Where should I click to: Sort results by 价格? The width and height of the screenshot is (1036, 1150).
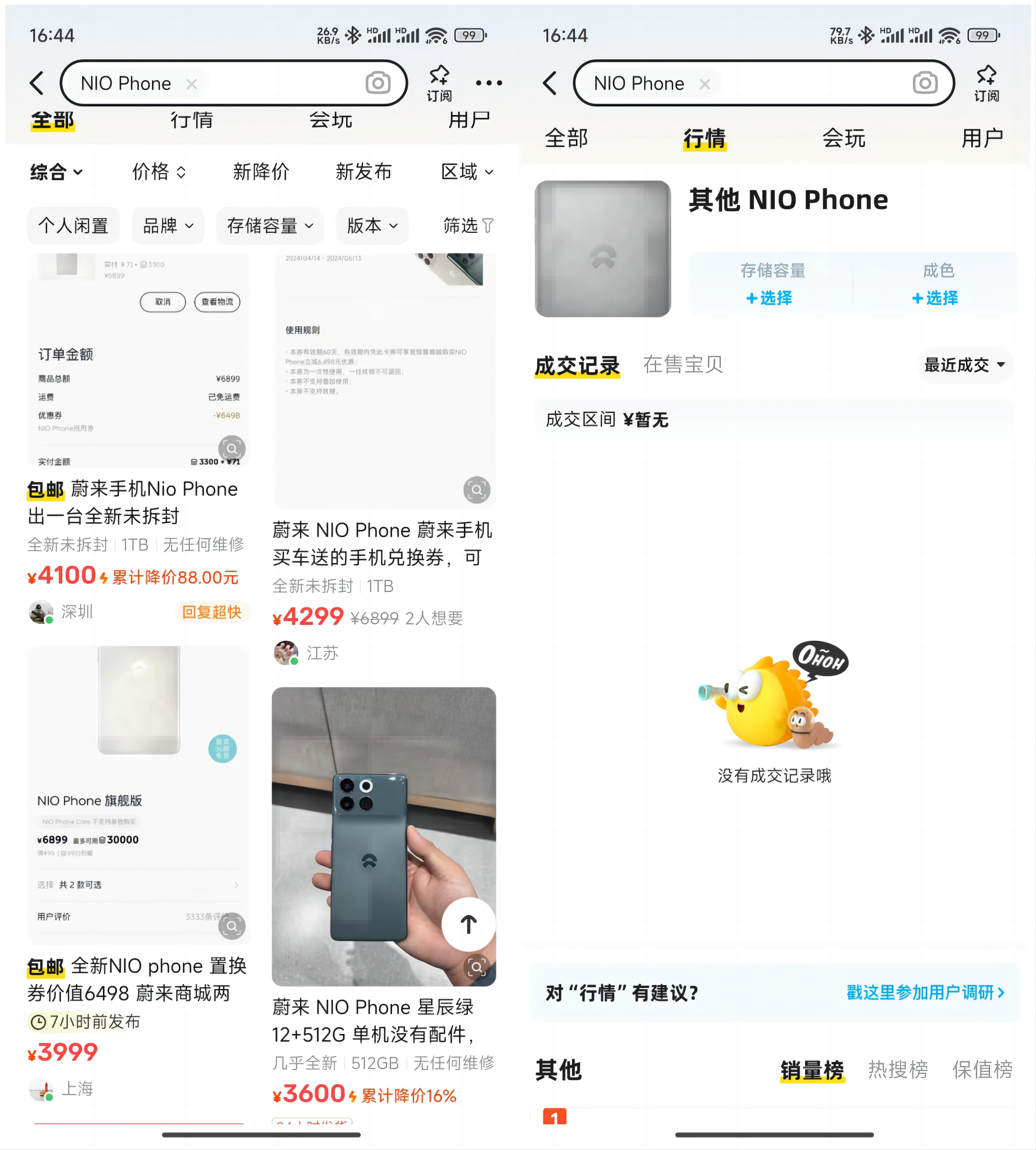tap(158, 172)
